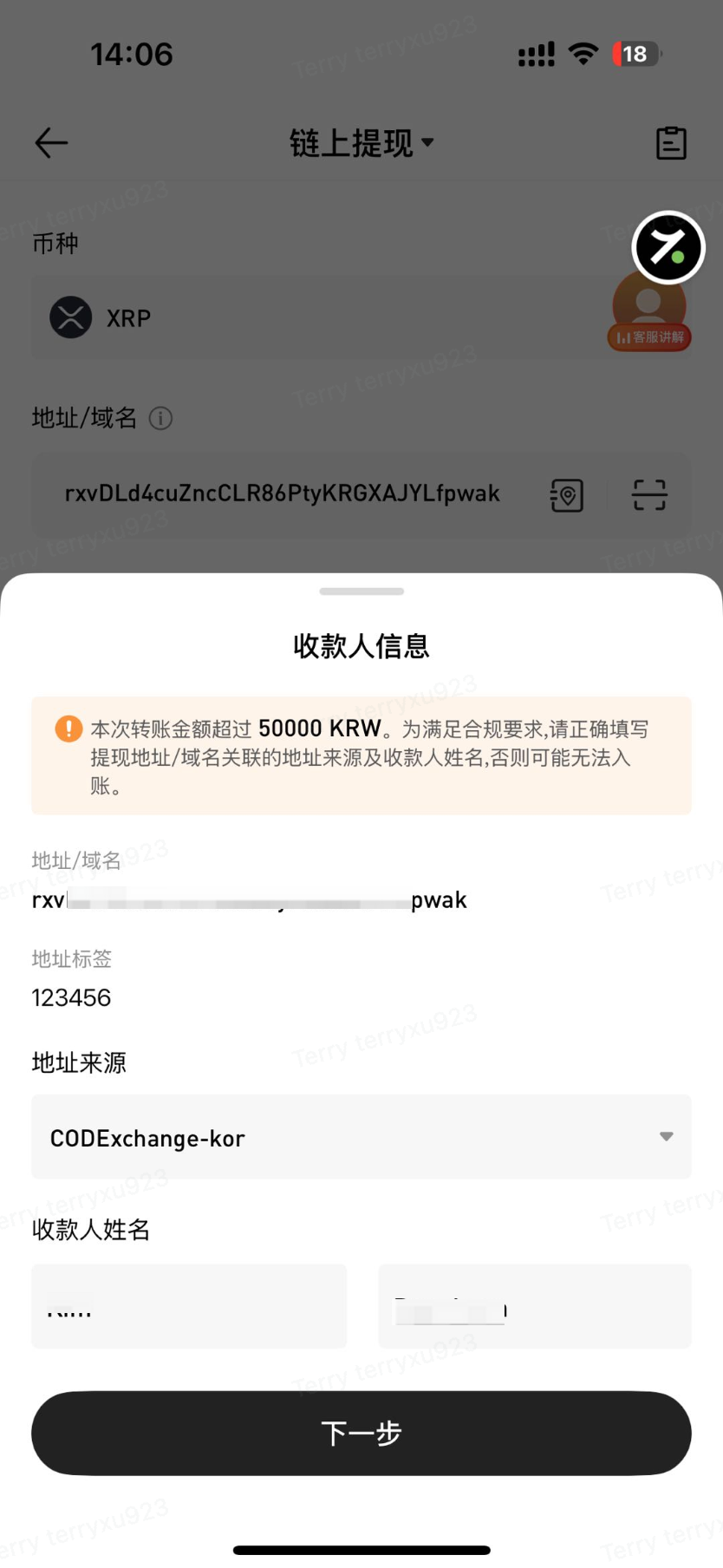Scan a QR code for address
The image size is (723, 1568).
[x=649, y=495]
